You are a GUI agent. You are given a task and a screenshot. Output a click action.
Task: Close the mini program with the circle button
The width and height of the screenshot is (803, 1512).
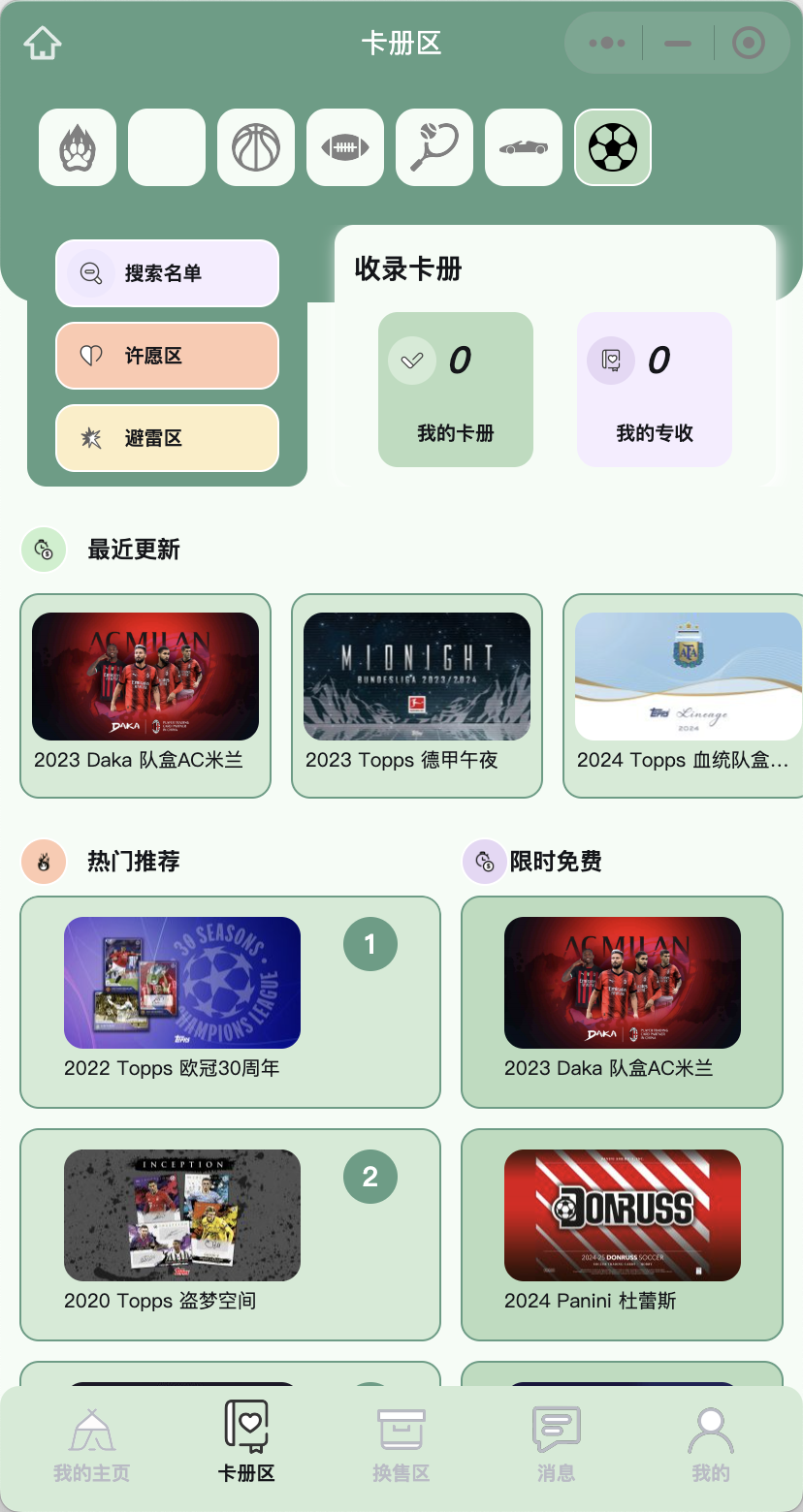(749, 44)
